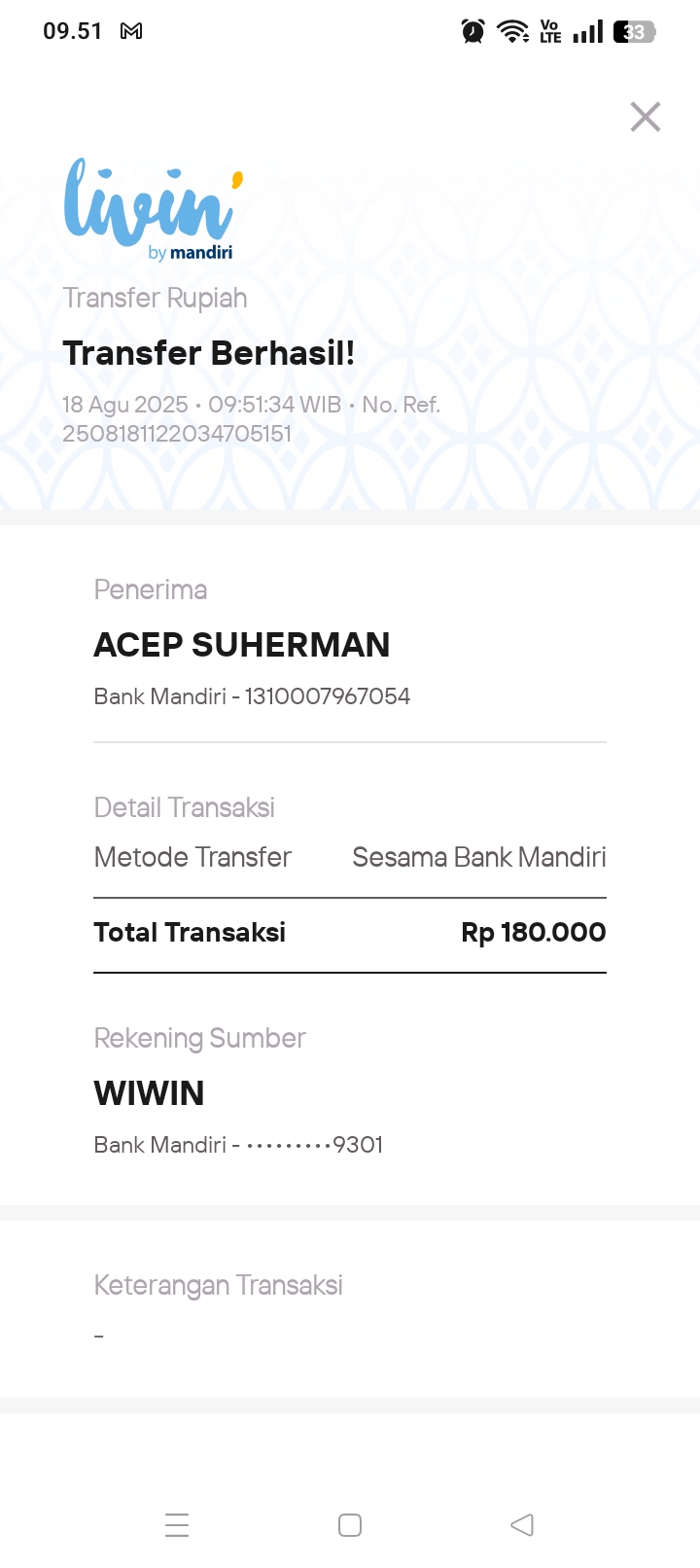
Task: Open the recent apps menu
Action: coord(177,1524)
